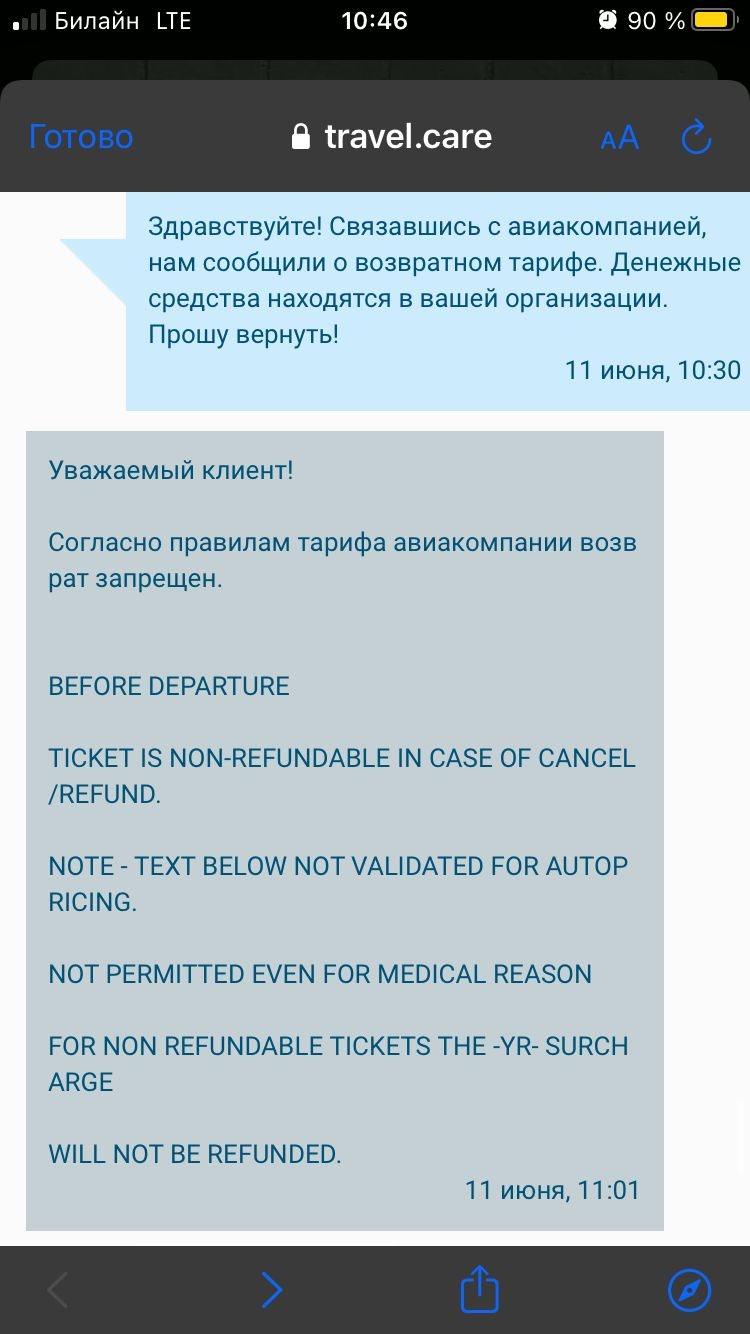
Task: Go forward with the right arrow
Action: point(271,1290)
